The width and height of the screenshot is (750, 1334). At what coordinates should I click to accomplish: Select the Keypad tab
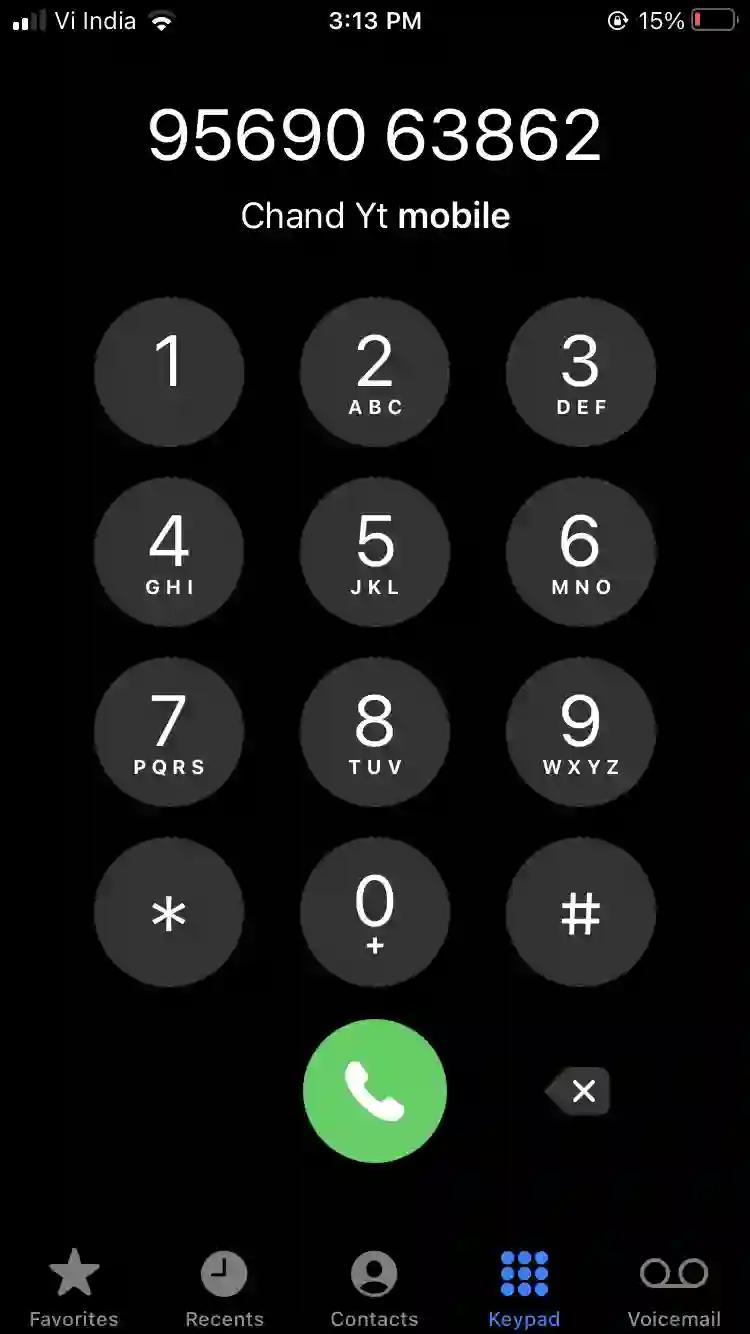524,1288
